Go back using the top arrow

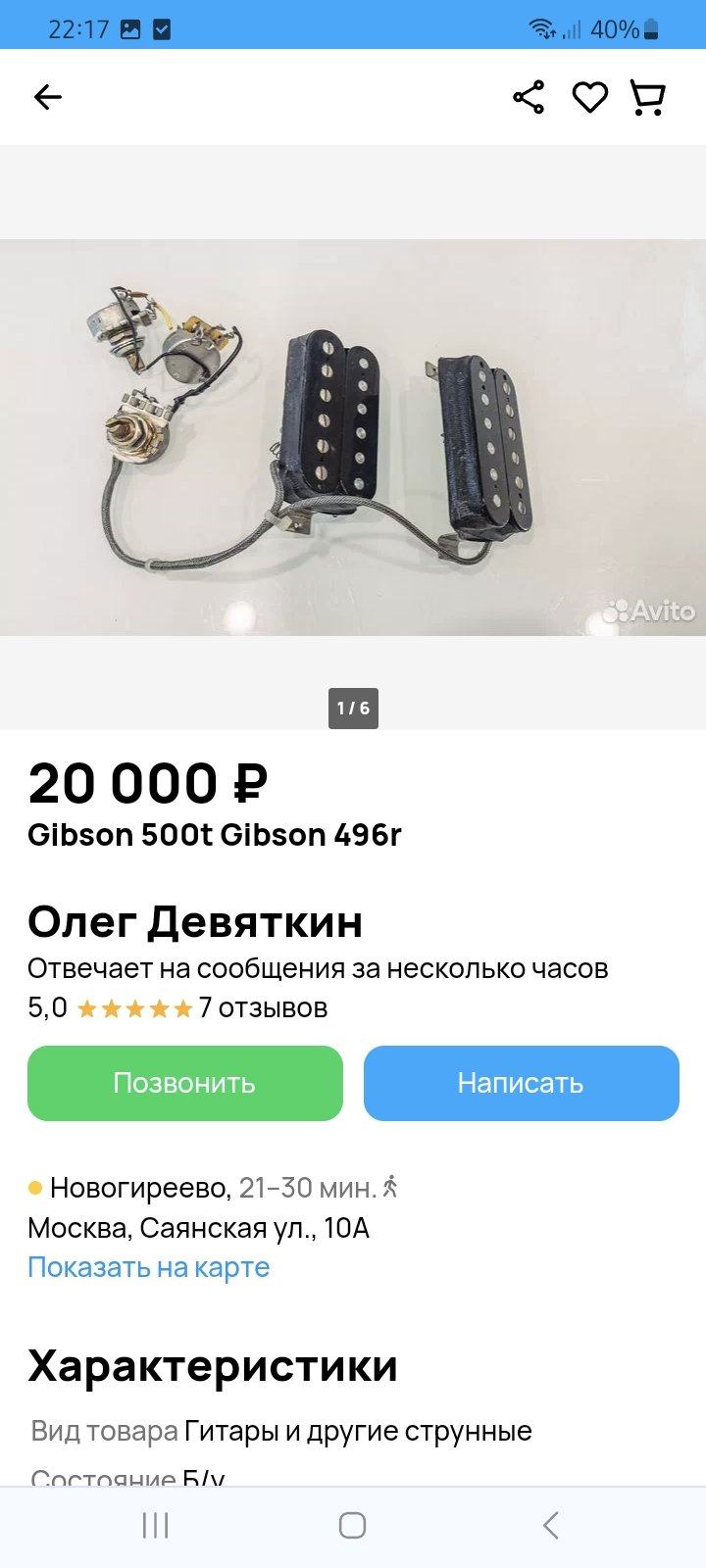coord(47,97)
